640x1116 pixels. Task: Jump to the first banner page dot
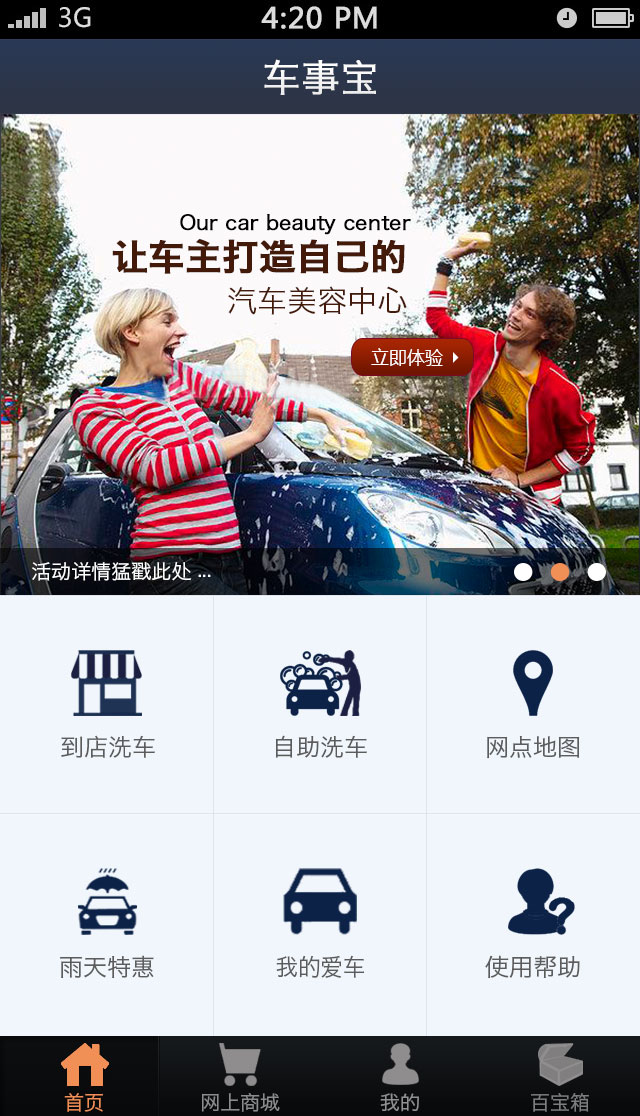[x=523, y=572]
